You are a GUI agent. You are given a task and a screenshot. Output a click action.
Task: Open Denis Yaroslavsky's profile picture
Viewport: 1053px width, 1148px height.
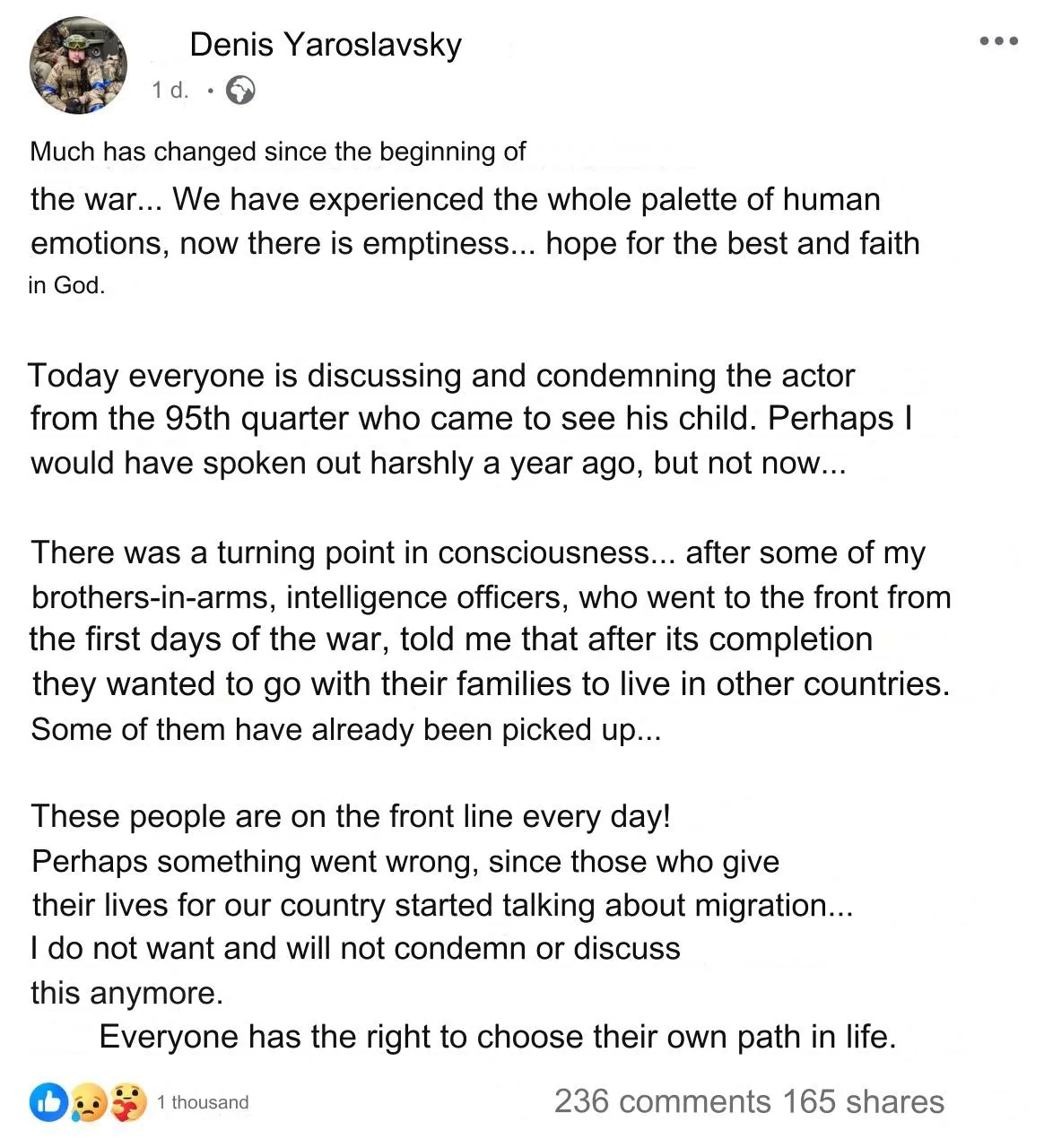(78, 65)
